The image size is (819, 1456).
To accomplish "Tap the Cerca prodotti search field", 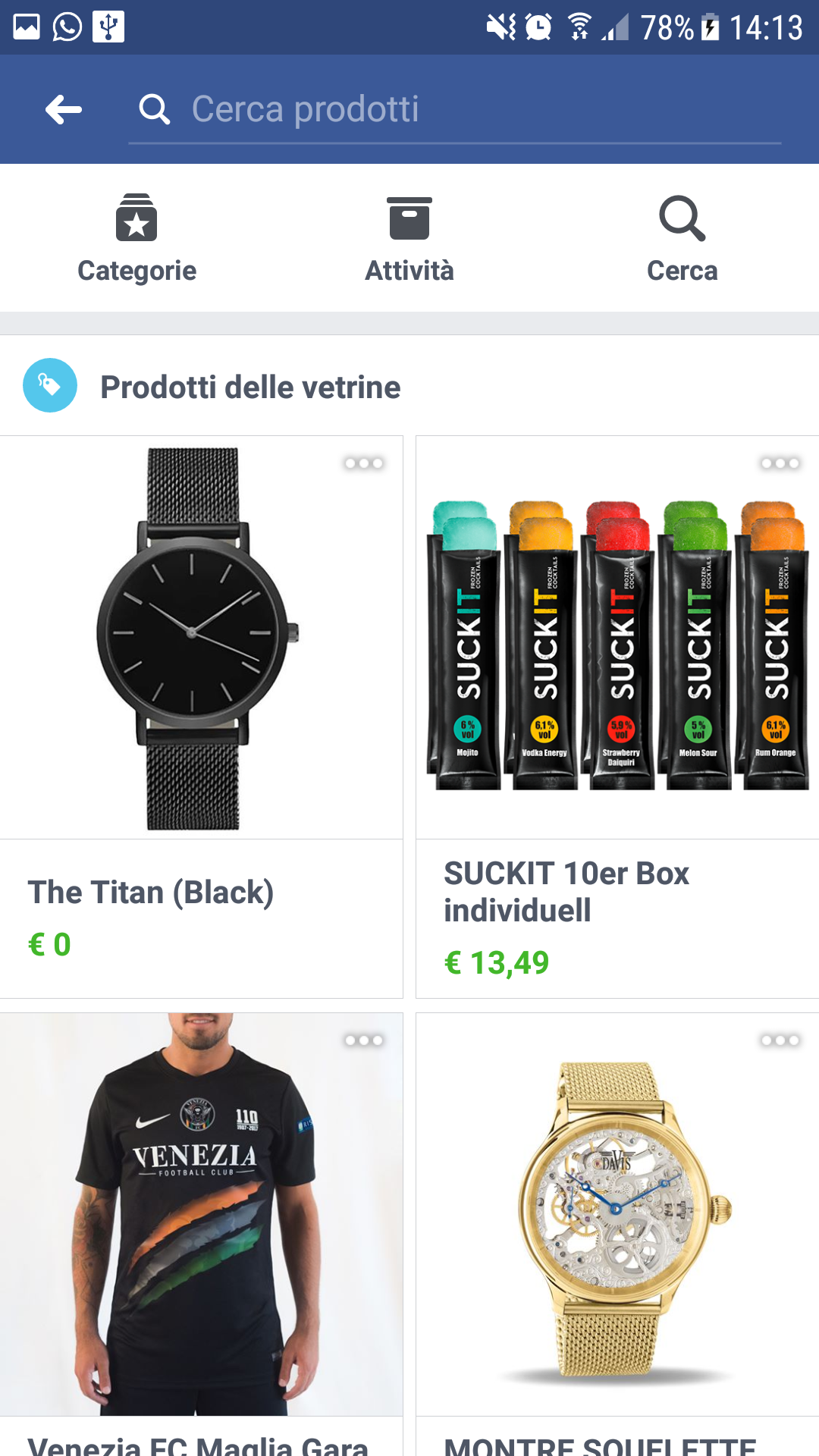I will [455, 110].
